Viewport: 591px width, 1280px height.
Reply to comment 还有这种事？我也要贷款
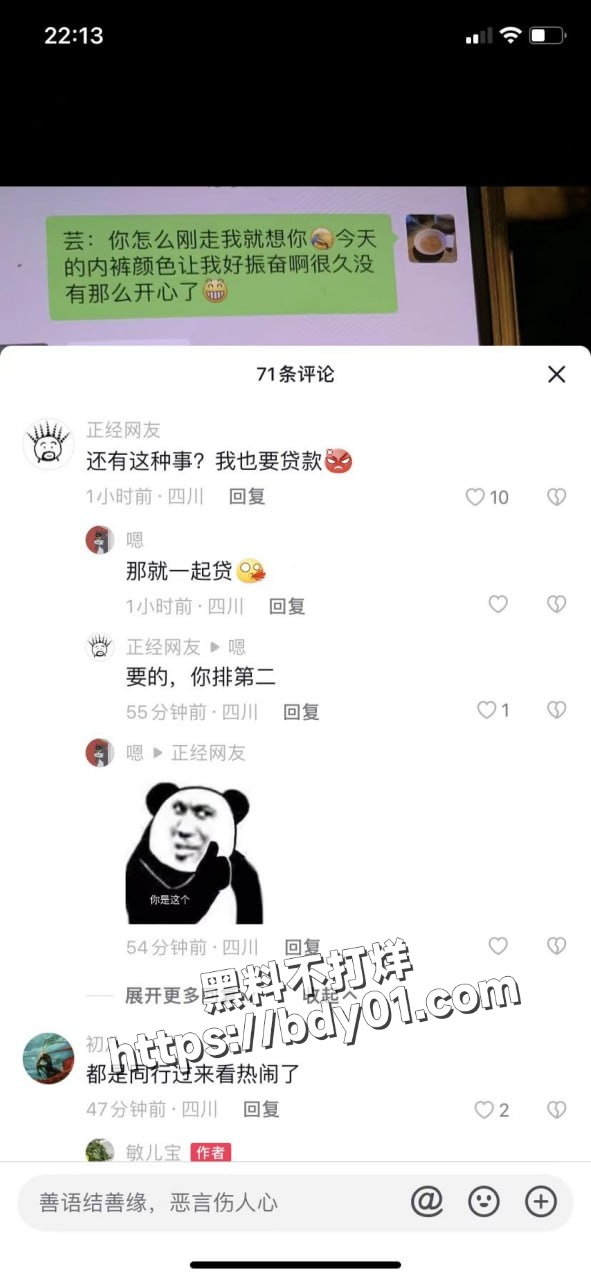pos(247,496)
